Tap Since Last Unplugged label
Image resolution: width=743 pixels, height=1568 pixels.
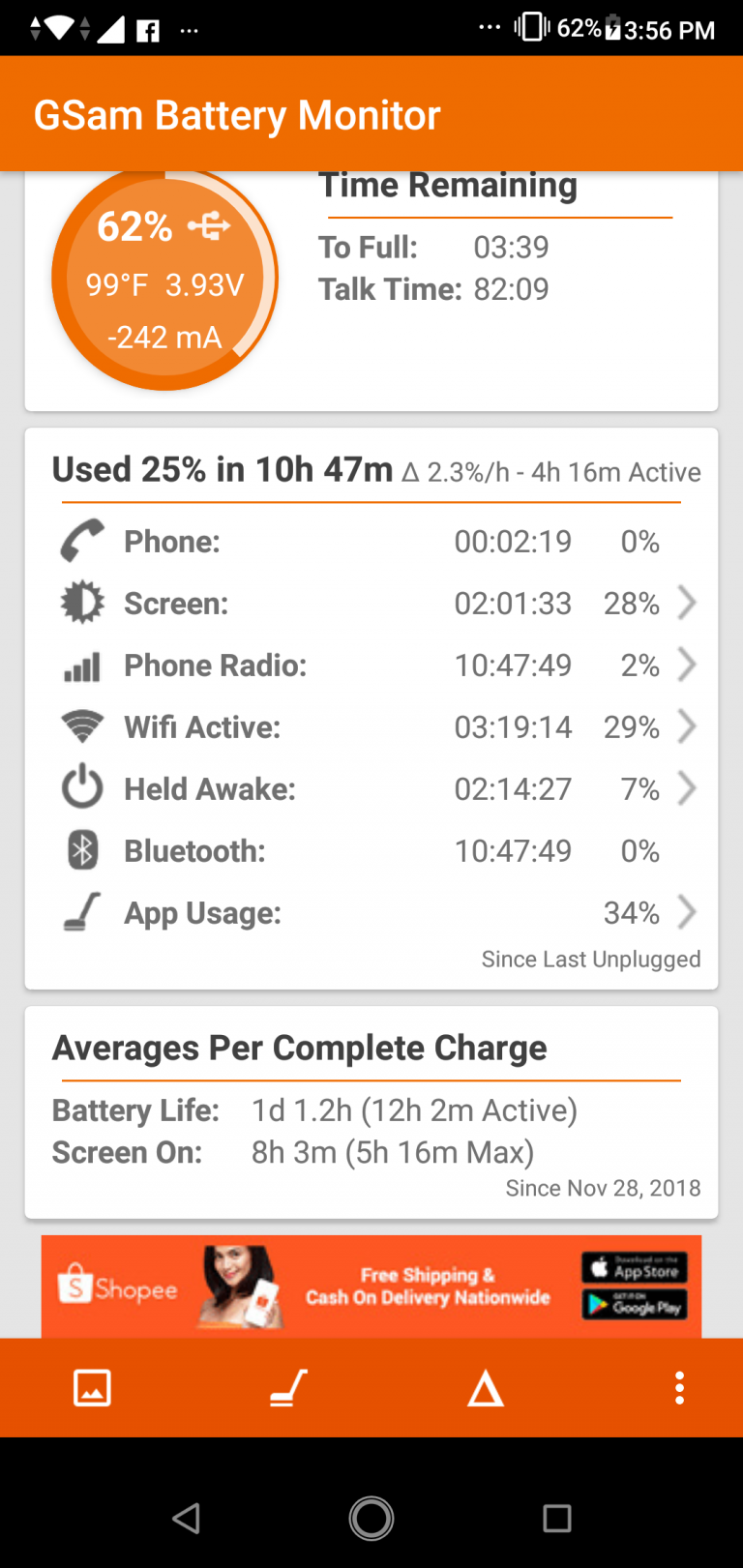coord(591,959)
